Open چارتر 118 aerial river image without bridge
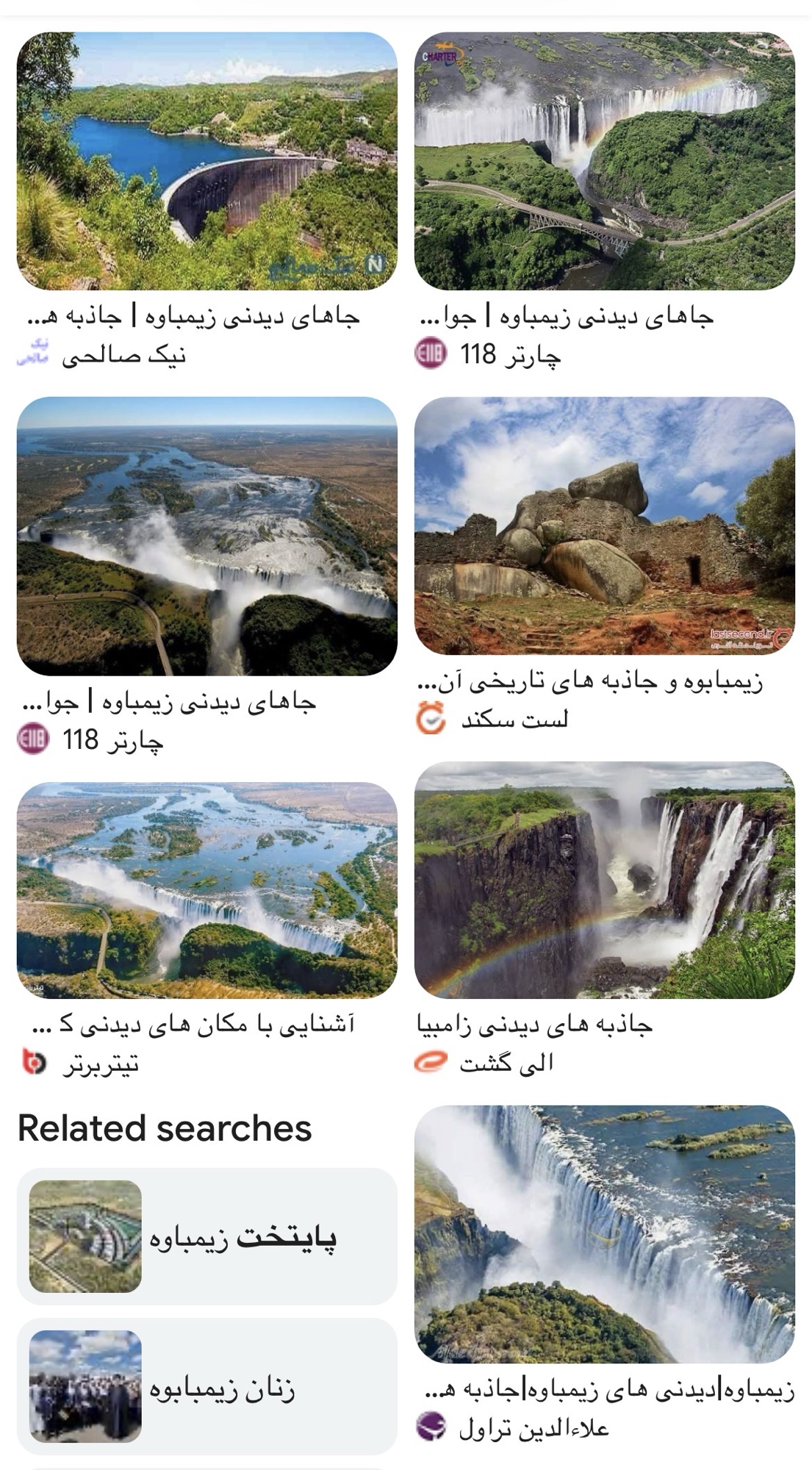Screen dimensions: 812x1470 pyautogui.click(x=206, y=536)
